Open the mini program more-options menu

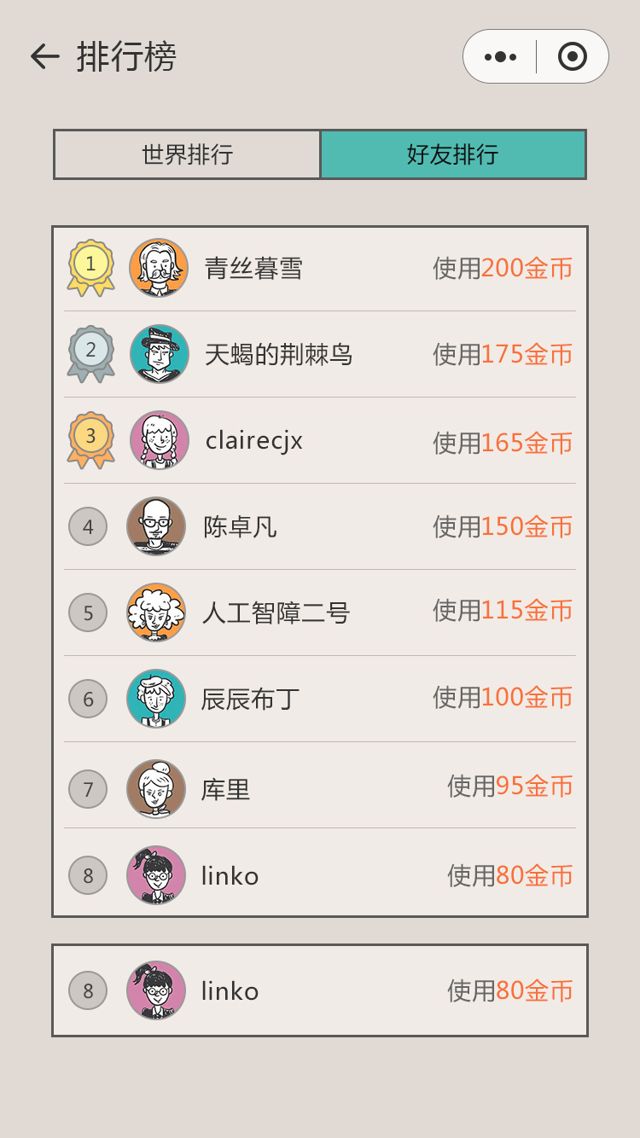point(500,57)
